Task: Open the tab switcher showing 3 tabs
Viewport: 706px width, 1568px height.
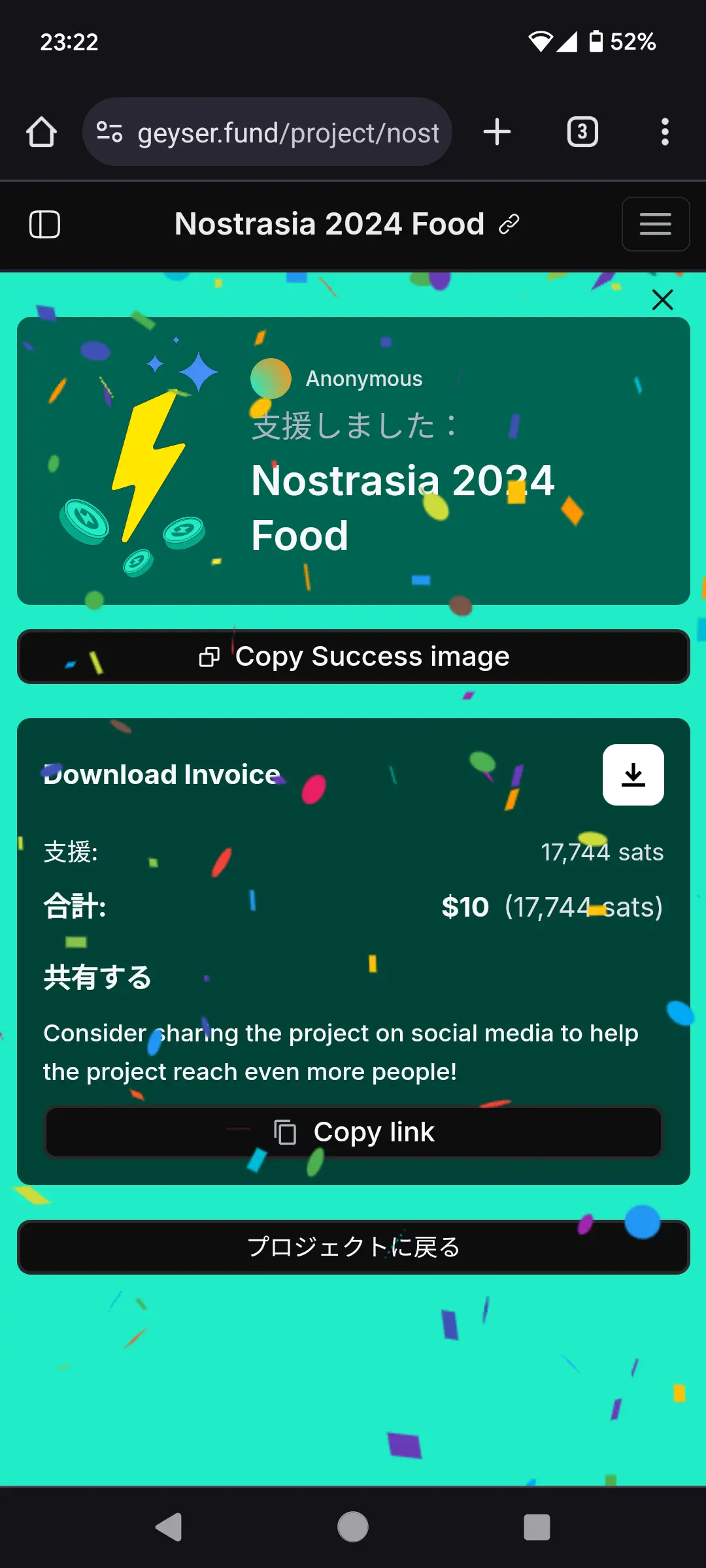Action: (582, 132)
